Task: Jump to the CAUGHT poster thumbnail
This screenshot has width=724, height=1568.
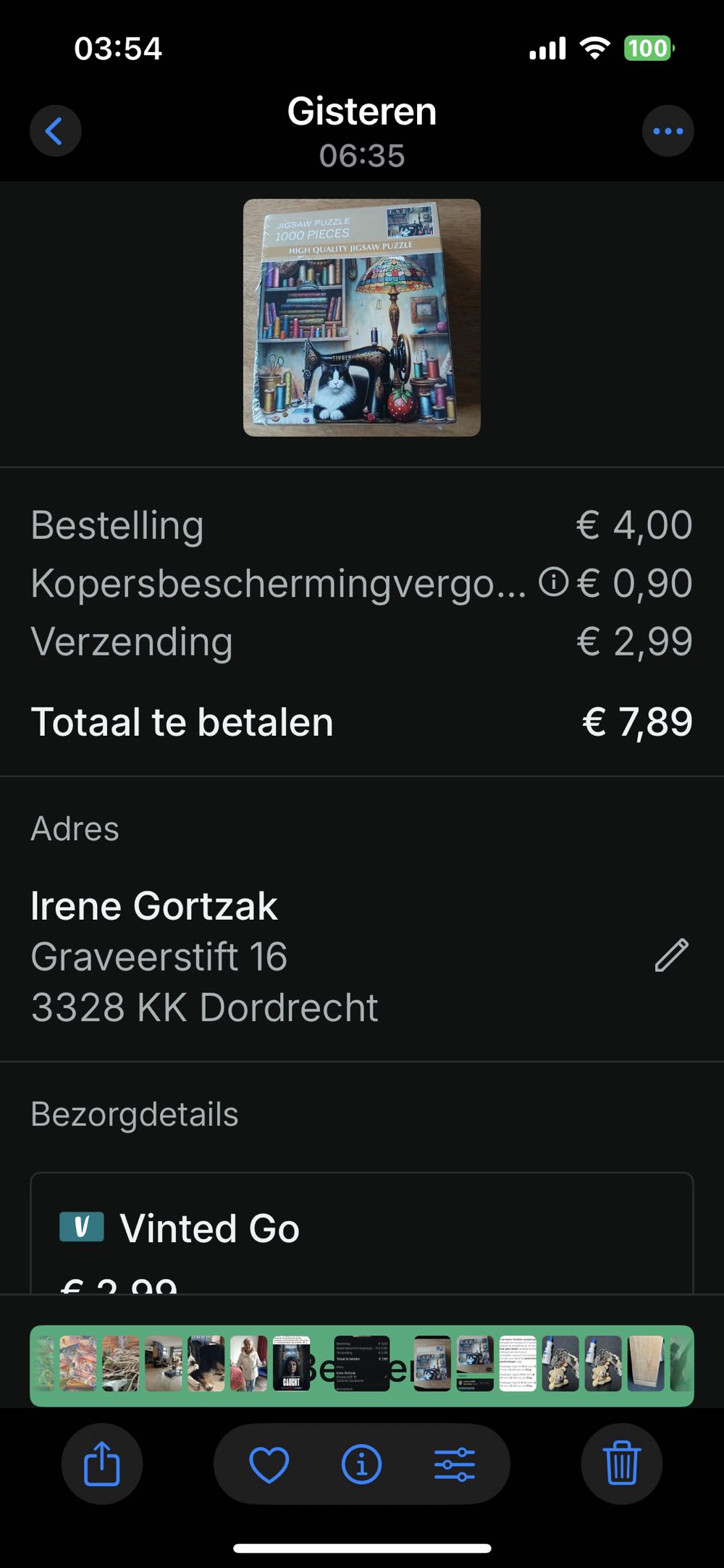Action: pyautogui.click(x=291, y=1364)
